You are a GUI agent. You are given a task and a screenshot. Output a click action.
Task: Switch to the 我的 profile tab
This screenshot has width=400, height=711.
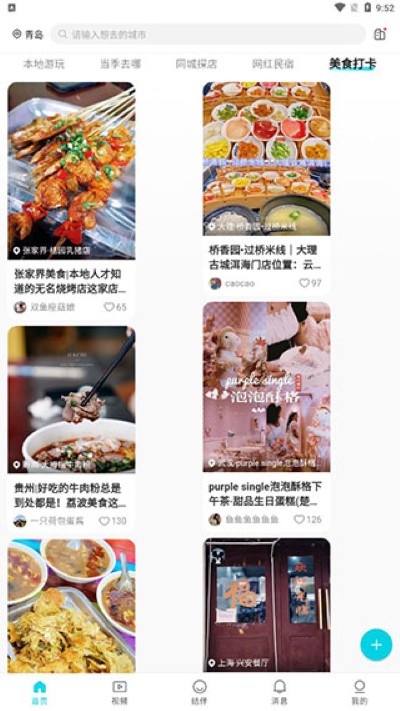(x=359, y=692)
